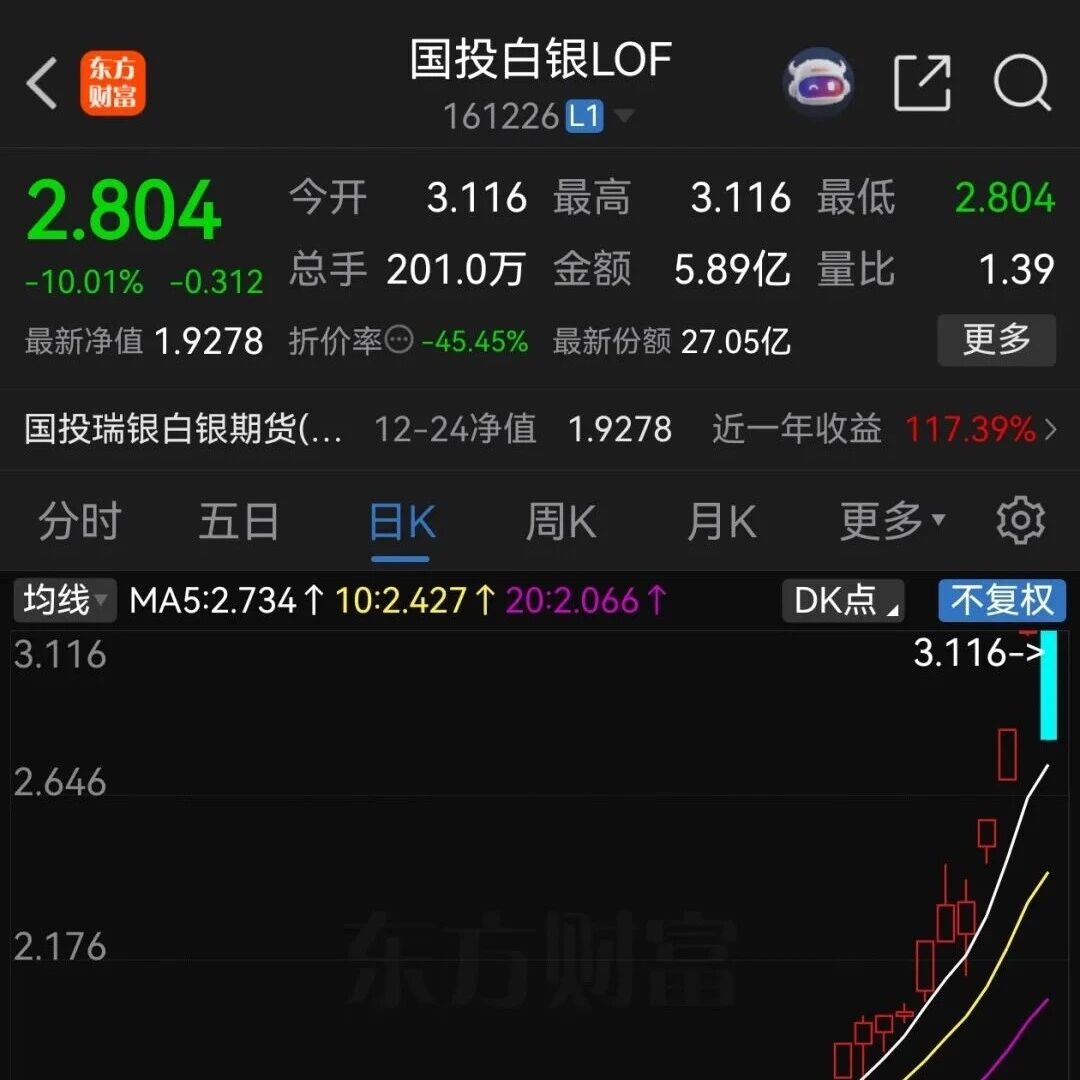The height and width of the screenshot is (1080, 1080).
Task: Switch to the 月K chart tab
Action: pyautogui.click(x=721, y=522)
